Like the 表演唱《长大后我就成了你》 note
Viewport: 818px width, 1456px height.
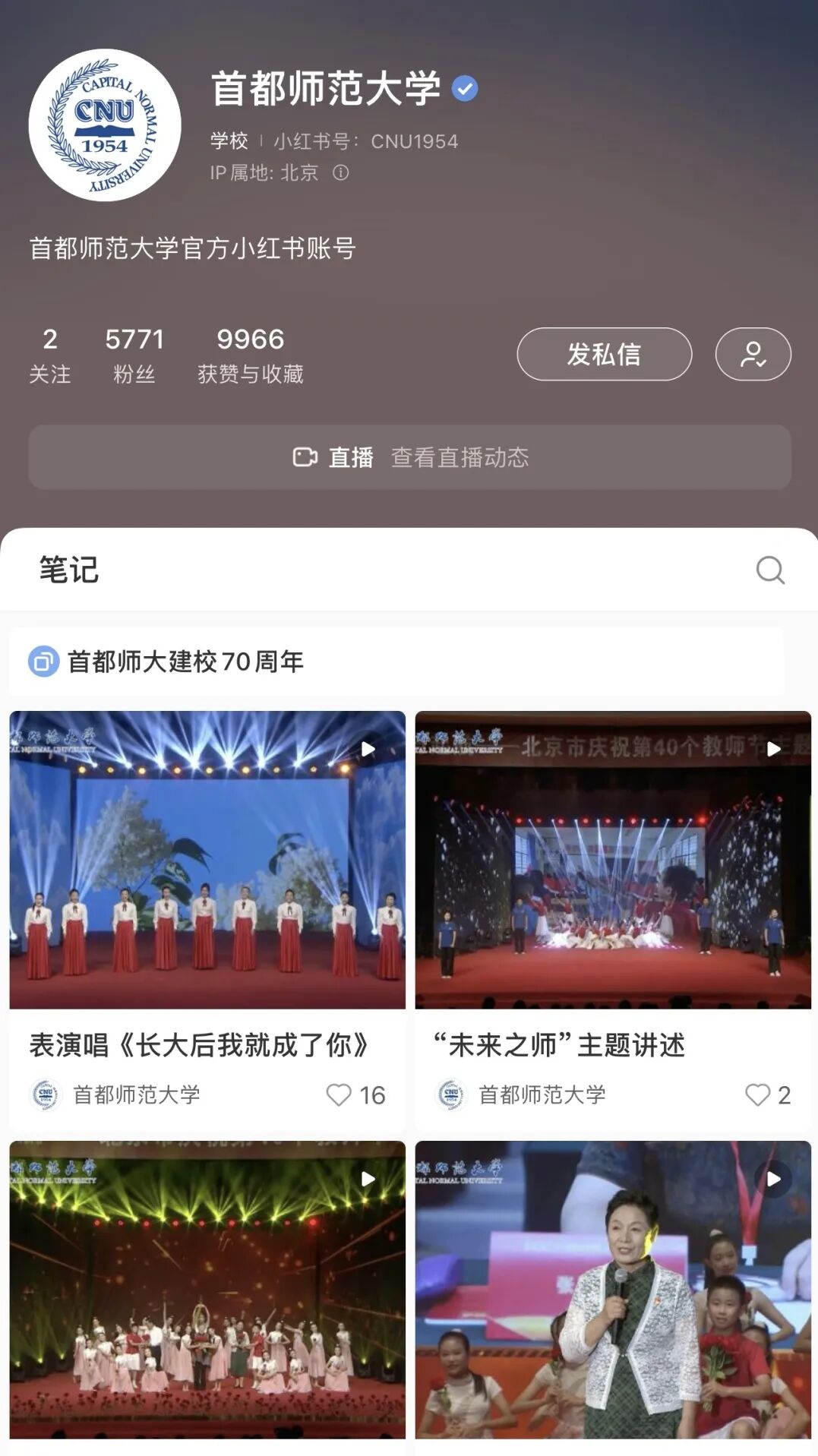click(x=339, y=1094)
